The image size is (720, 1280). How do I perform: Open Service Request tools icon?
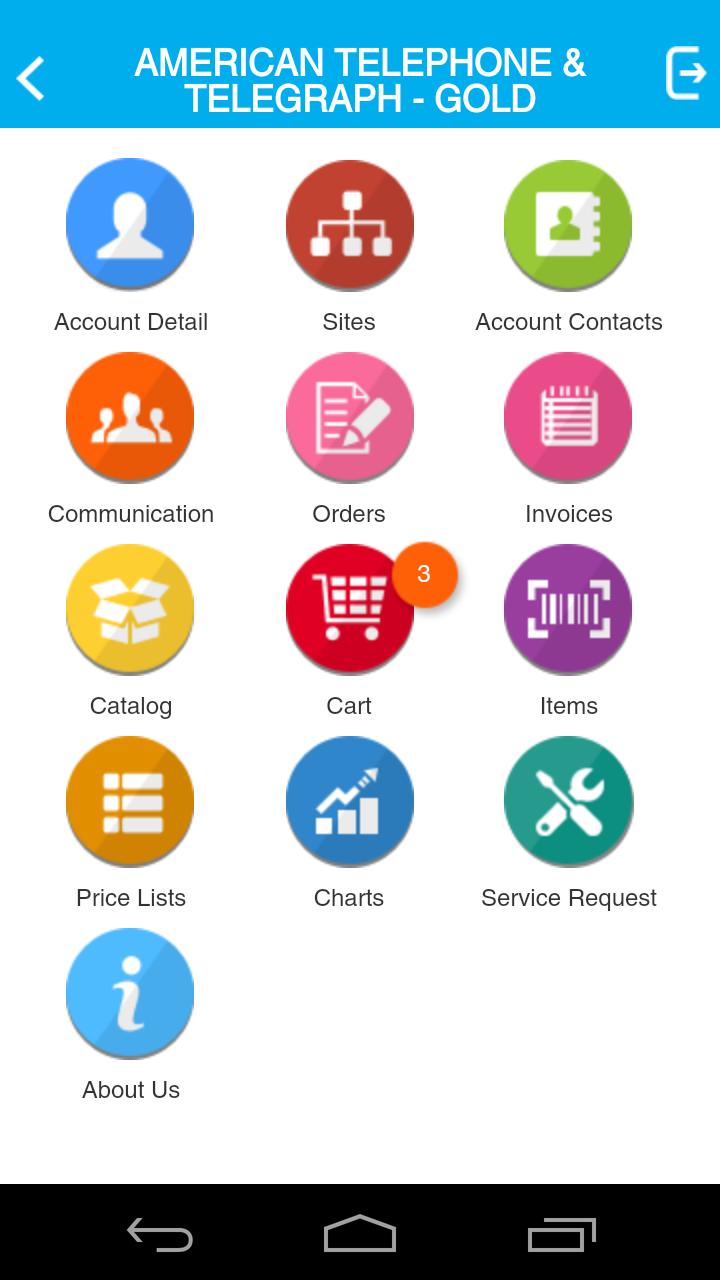click(568, 801)
